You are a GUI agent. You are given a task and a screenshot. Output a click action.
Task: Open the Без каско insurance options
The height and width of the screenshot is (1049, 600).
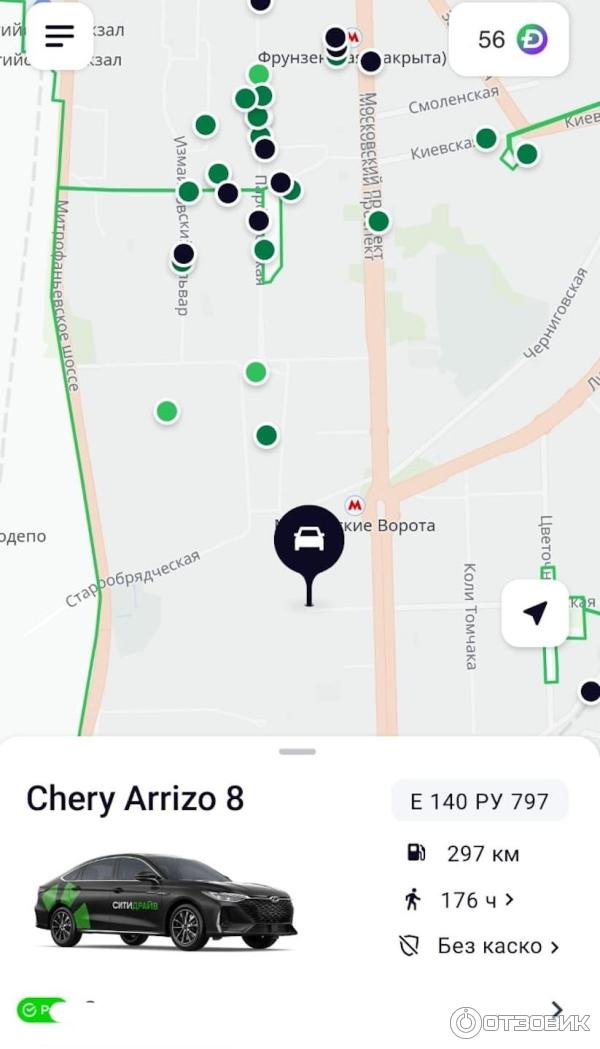tap(486, 946)
